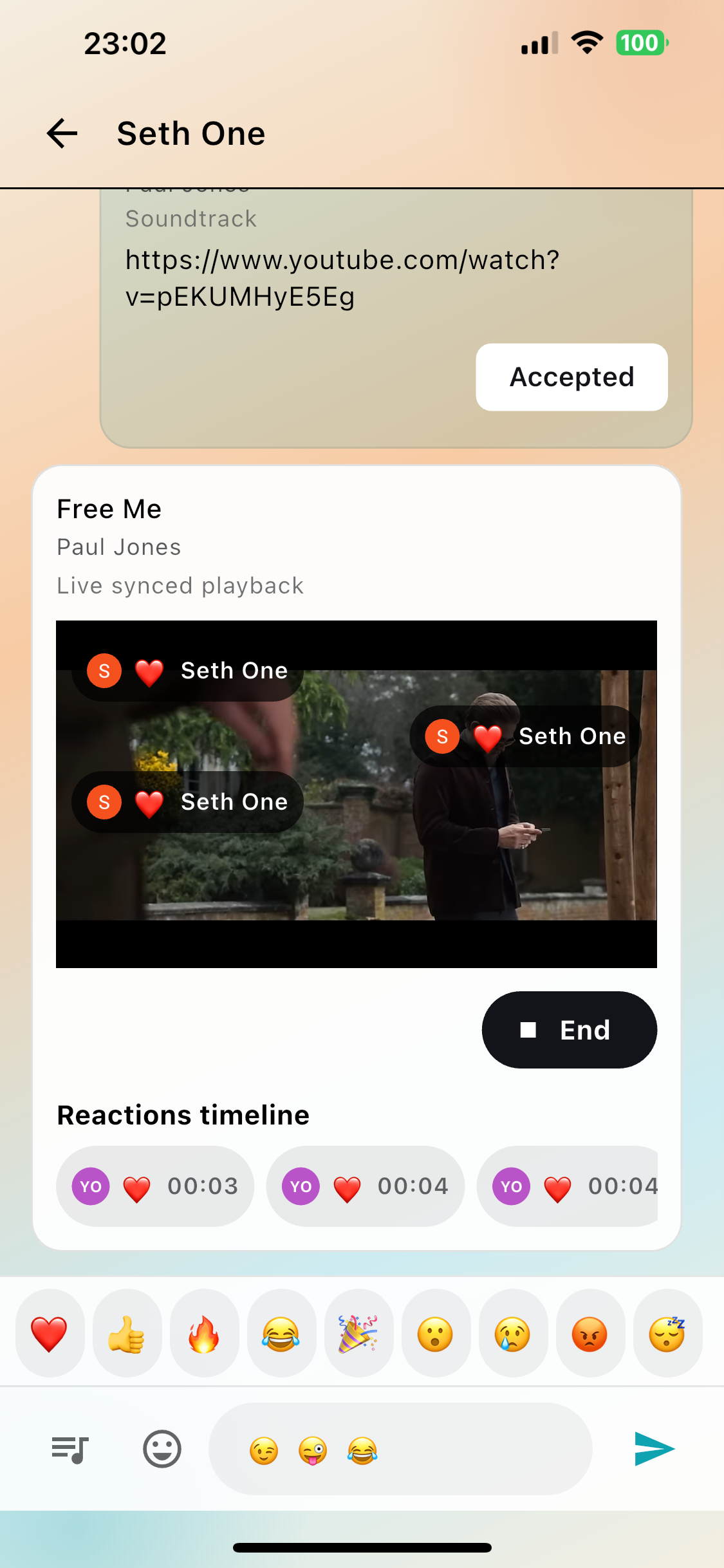React with the fire emoji
This screenshot has width=724, height=1568.
pos(204,1333)
